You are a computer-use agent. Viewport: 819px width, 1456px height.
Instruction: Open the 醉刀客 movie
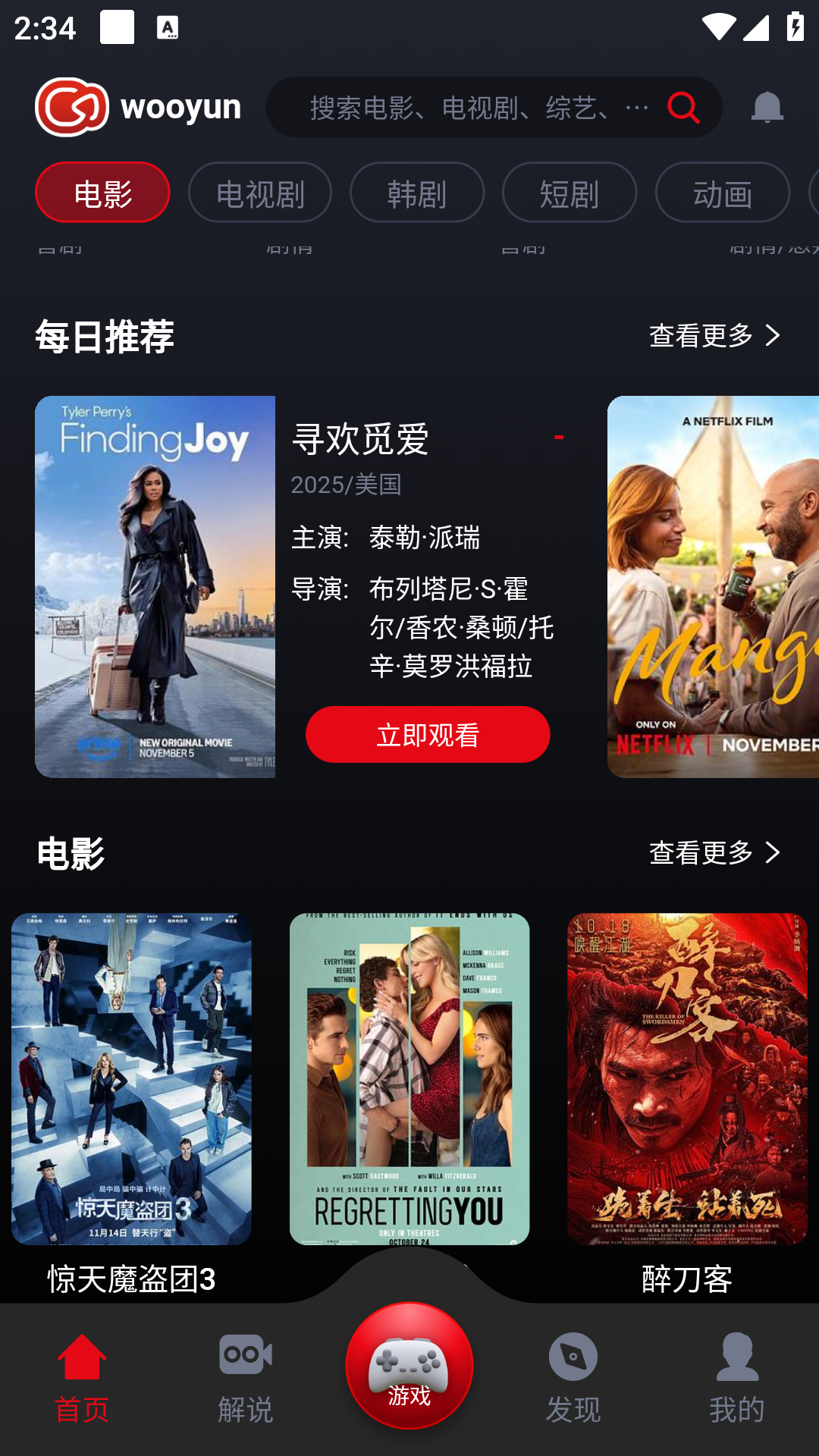(x=687, y=1078)
